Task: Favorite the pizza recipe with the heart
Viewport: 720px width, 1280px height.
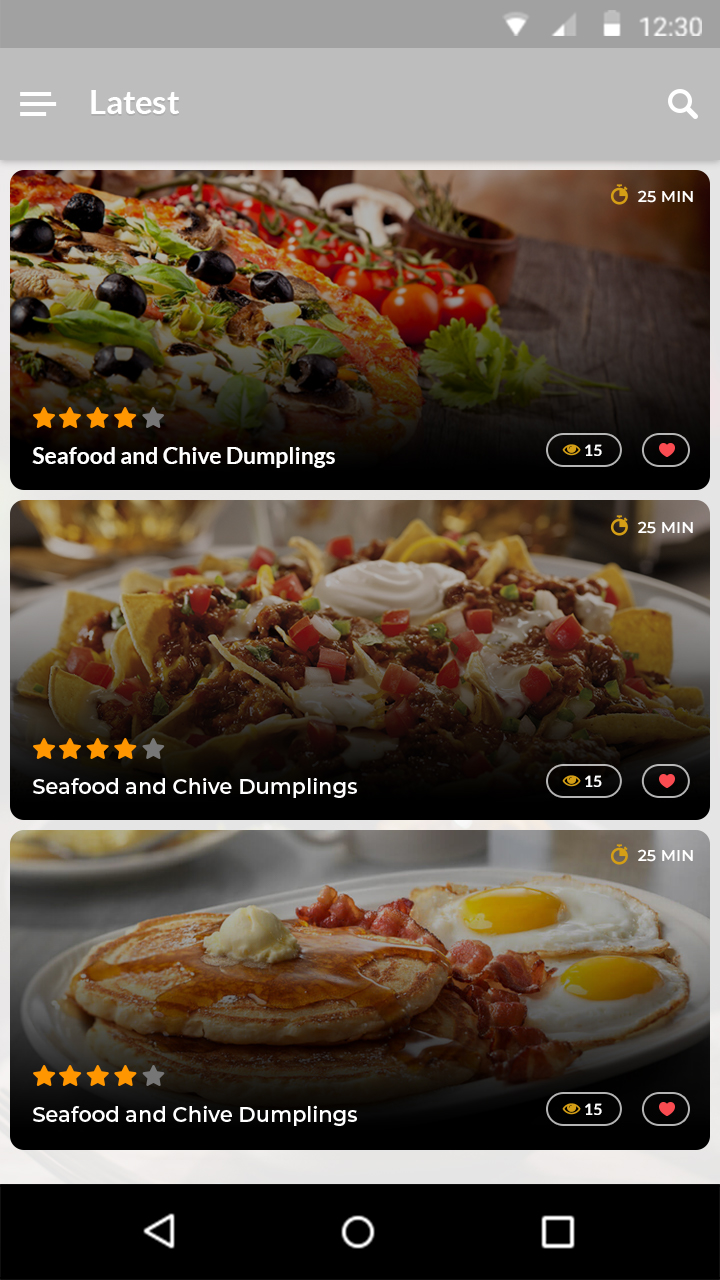Action: point(666,450)
